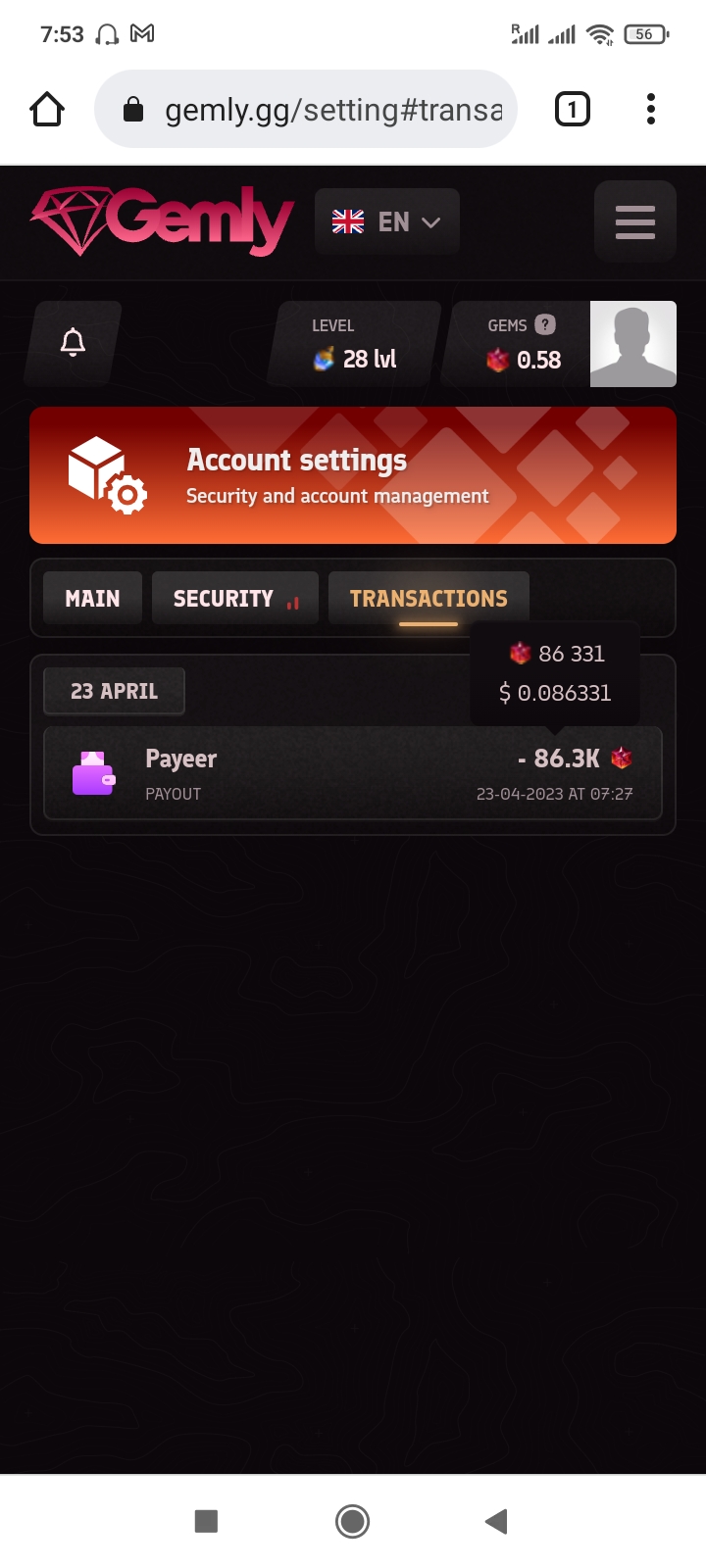Go to the Gemly home logo

point(162,220)
